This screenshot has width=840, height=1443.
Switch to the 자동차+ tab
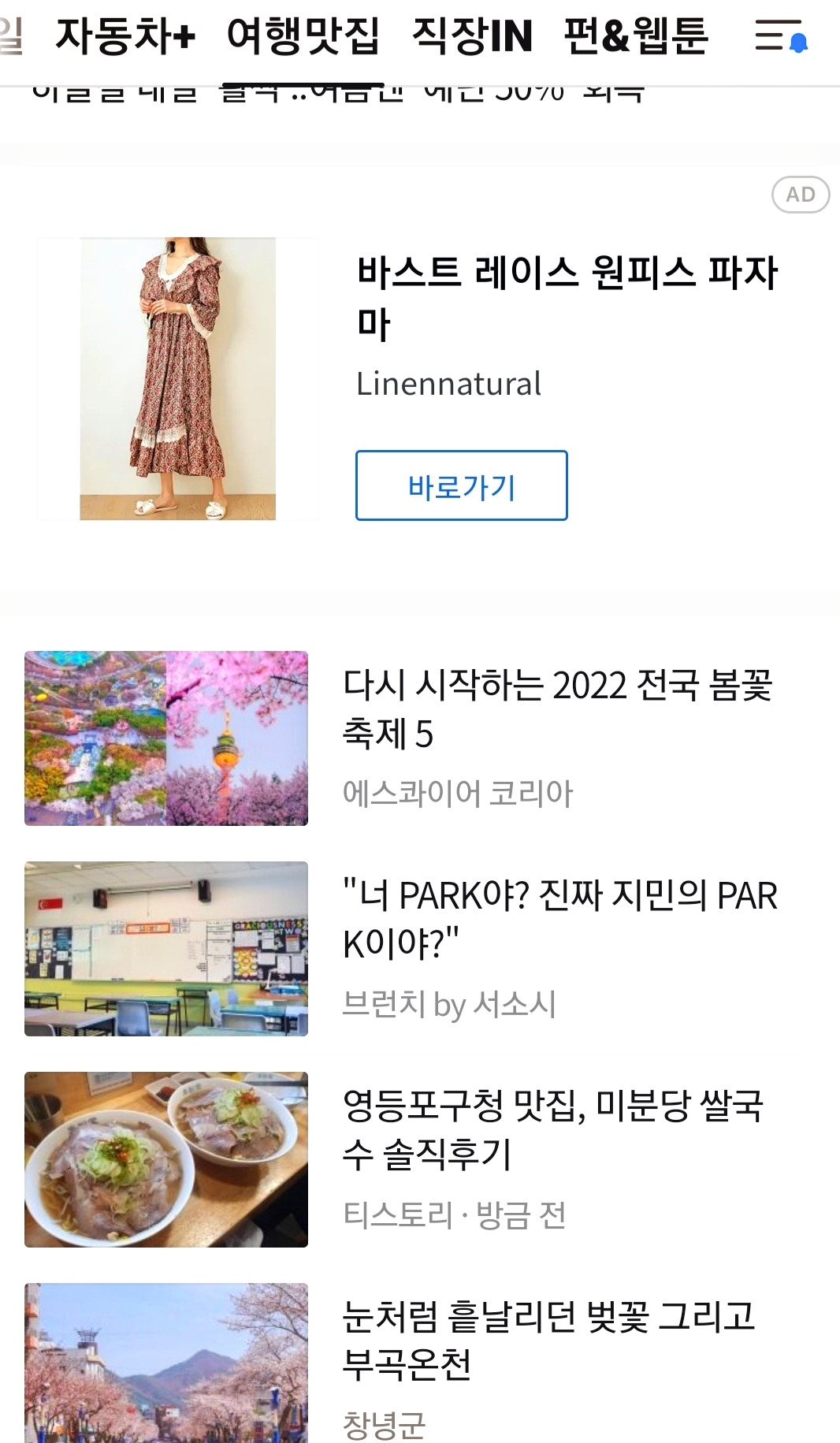point(125,36)
